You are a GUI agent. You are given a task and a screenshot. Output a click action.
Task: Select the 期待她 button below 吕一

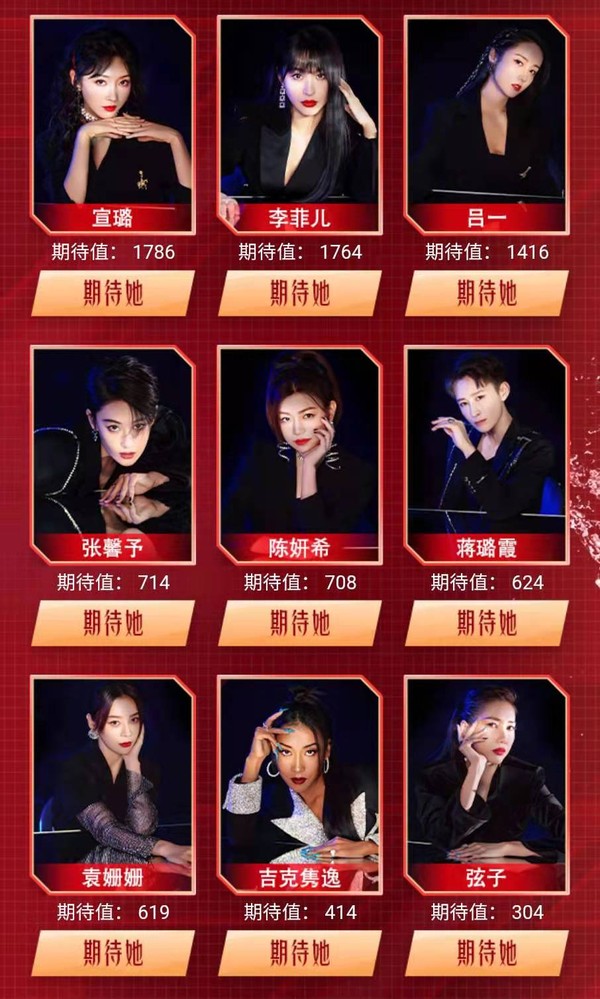coord(486,293)
